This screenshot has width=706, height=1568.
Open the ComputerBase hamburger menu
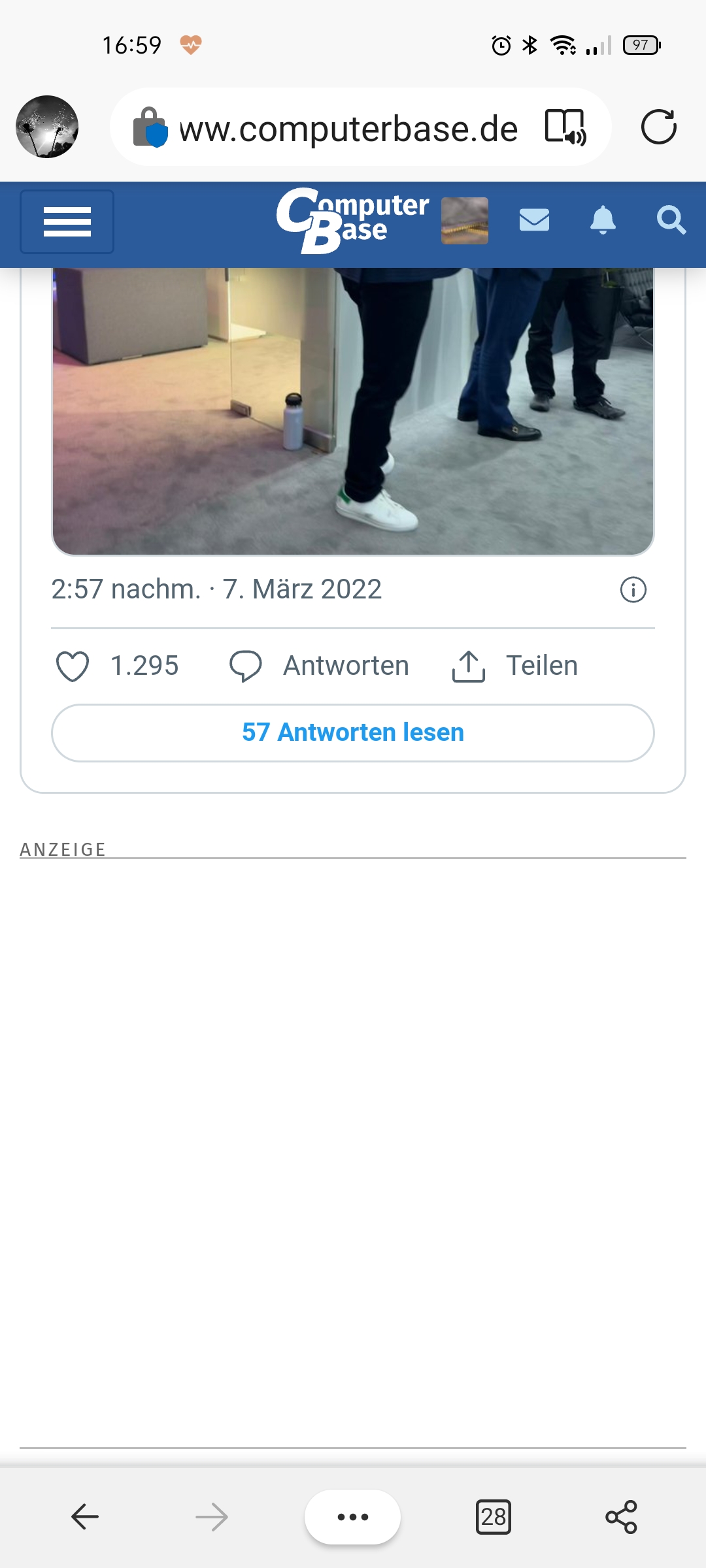coord(67,222)
